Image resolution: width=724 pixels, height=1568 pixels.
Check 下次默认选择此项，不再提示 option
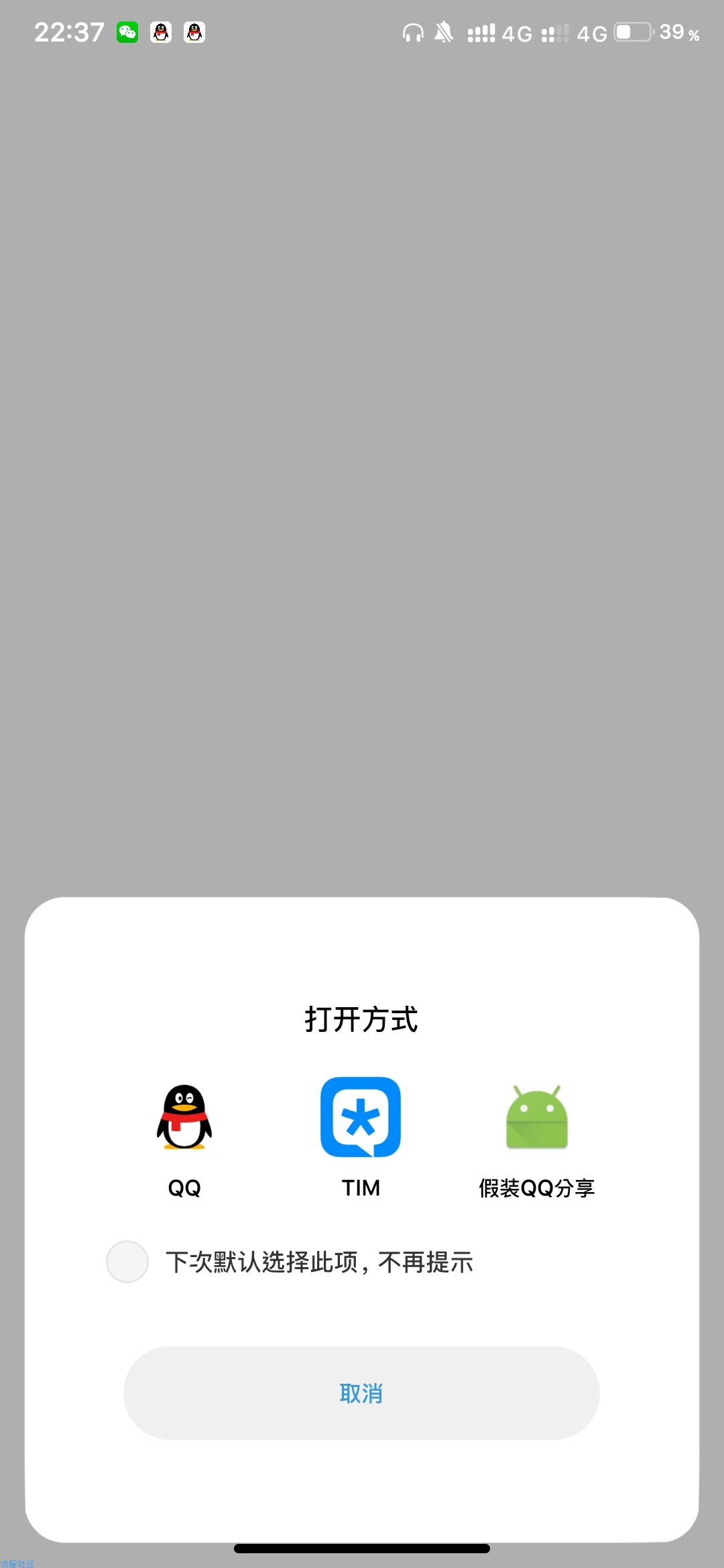pos(127,1262)
